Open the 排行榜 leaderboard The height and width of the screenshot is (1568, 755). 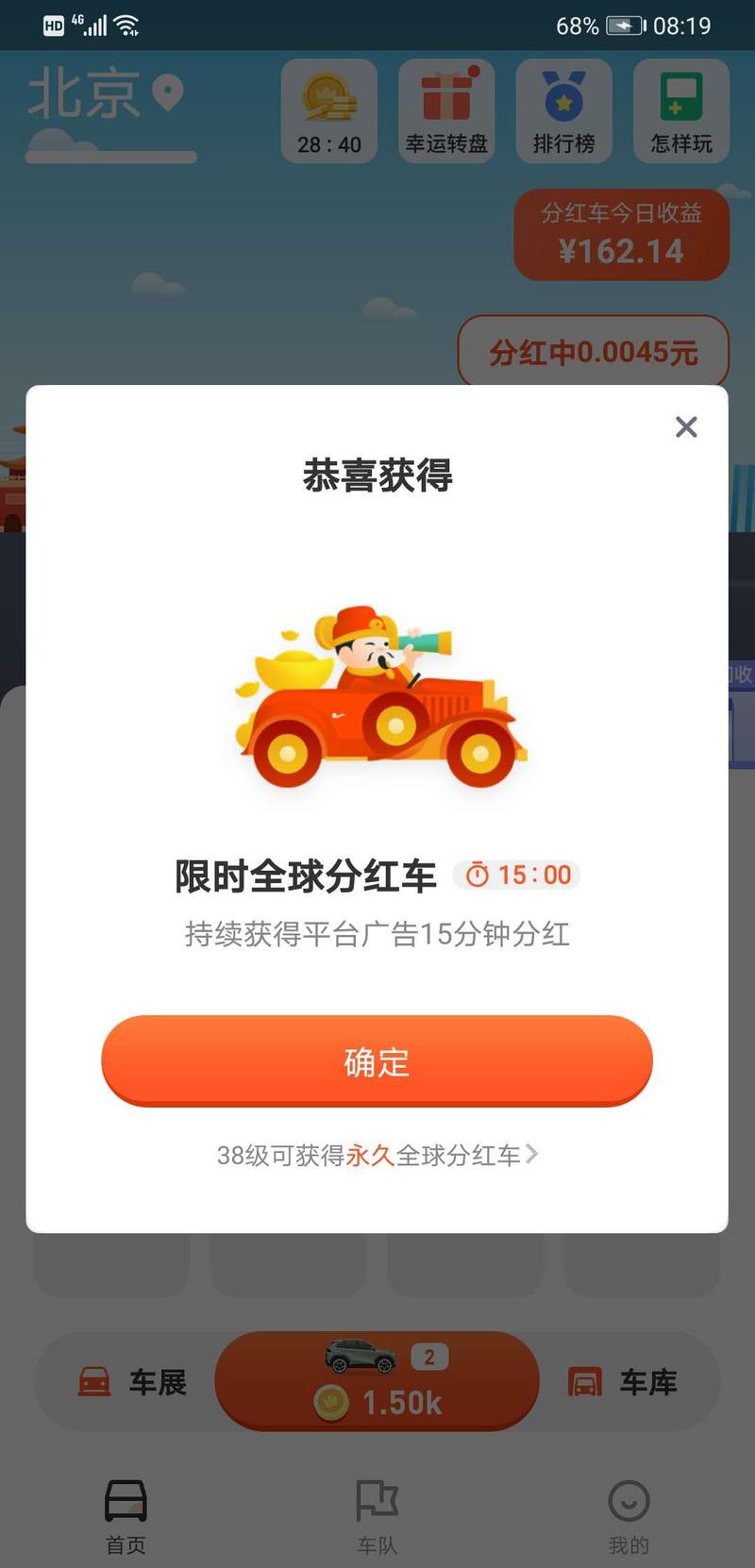pyautogui.click(x=563, y=108)
